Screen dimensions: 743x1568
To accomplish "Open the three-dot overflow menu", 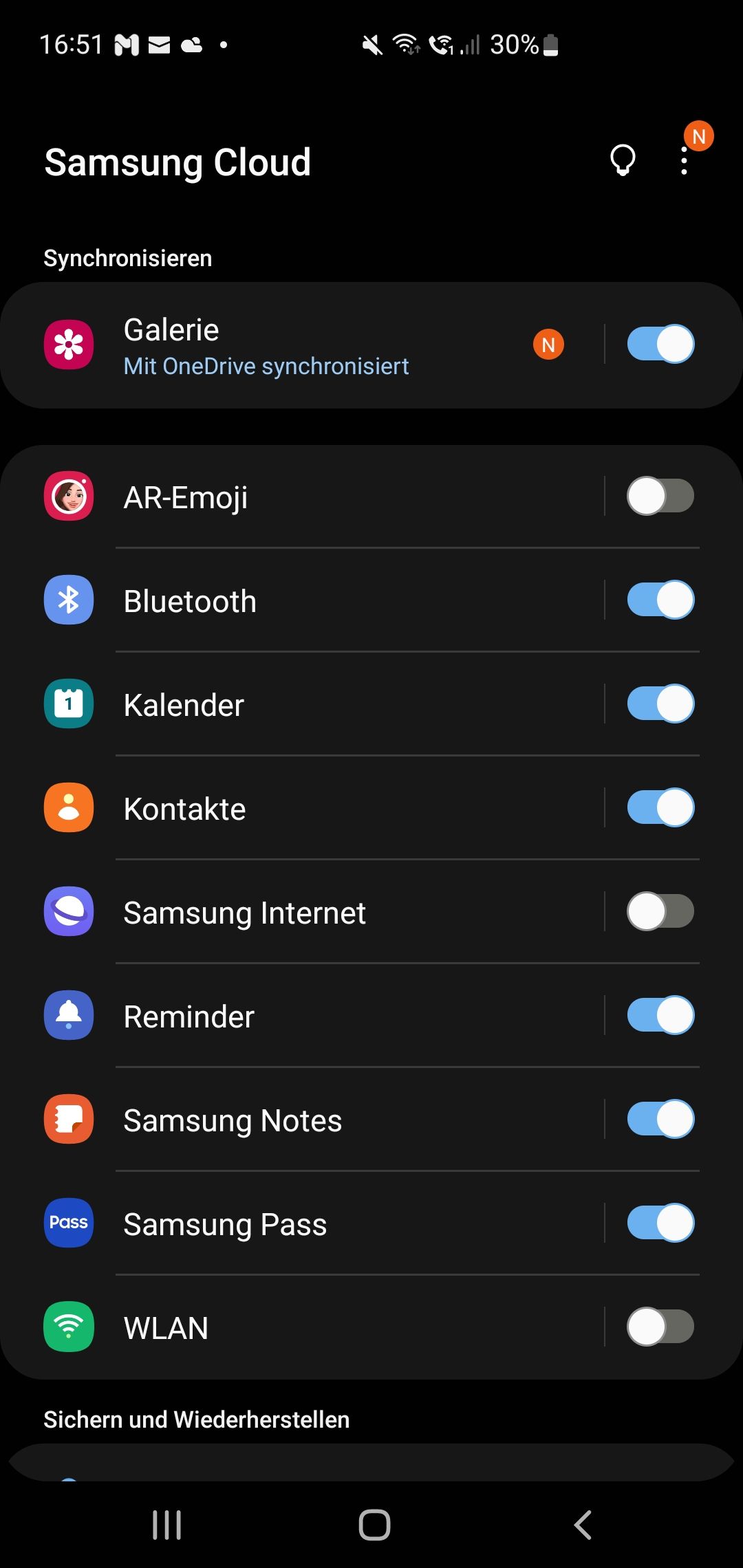I will pyautogui.click(x=684, y=161).
